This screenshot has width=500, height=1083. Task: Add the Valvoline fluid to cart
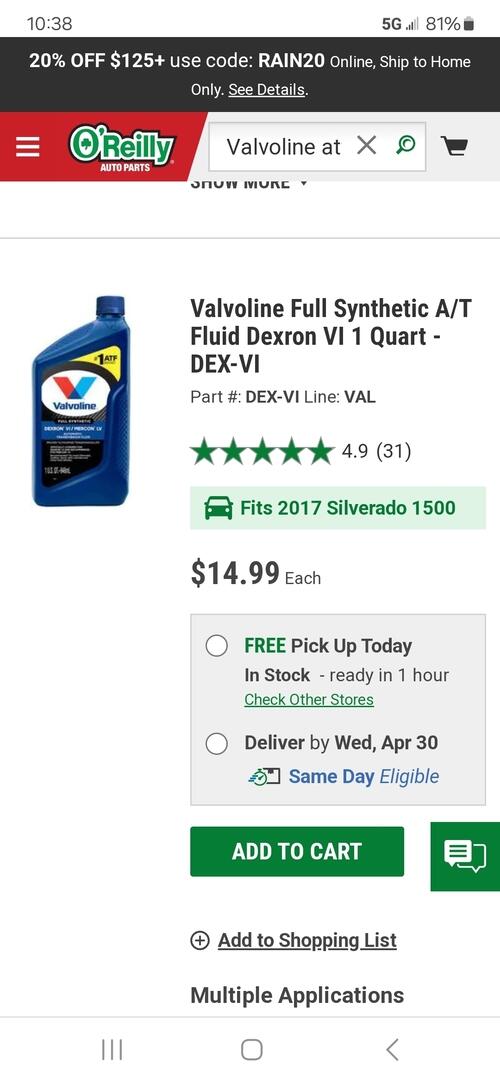[x=297, y=852]
